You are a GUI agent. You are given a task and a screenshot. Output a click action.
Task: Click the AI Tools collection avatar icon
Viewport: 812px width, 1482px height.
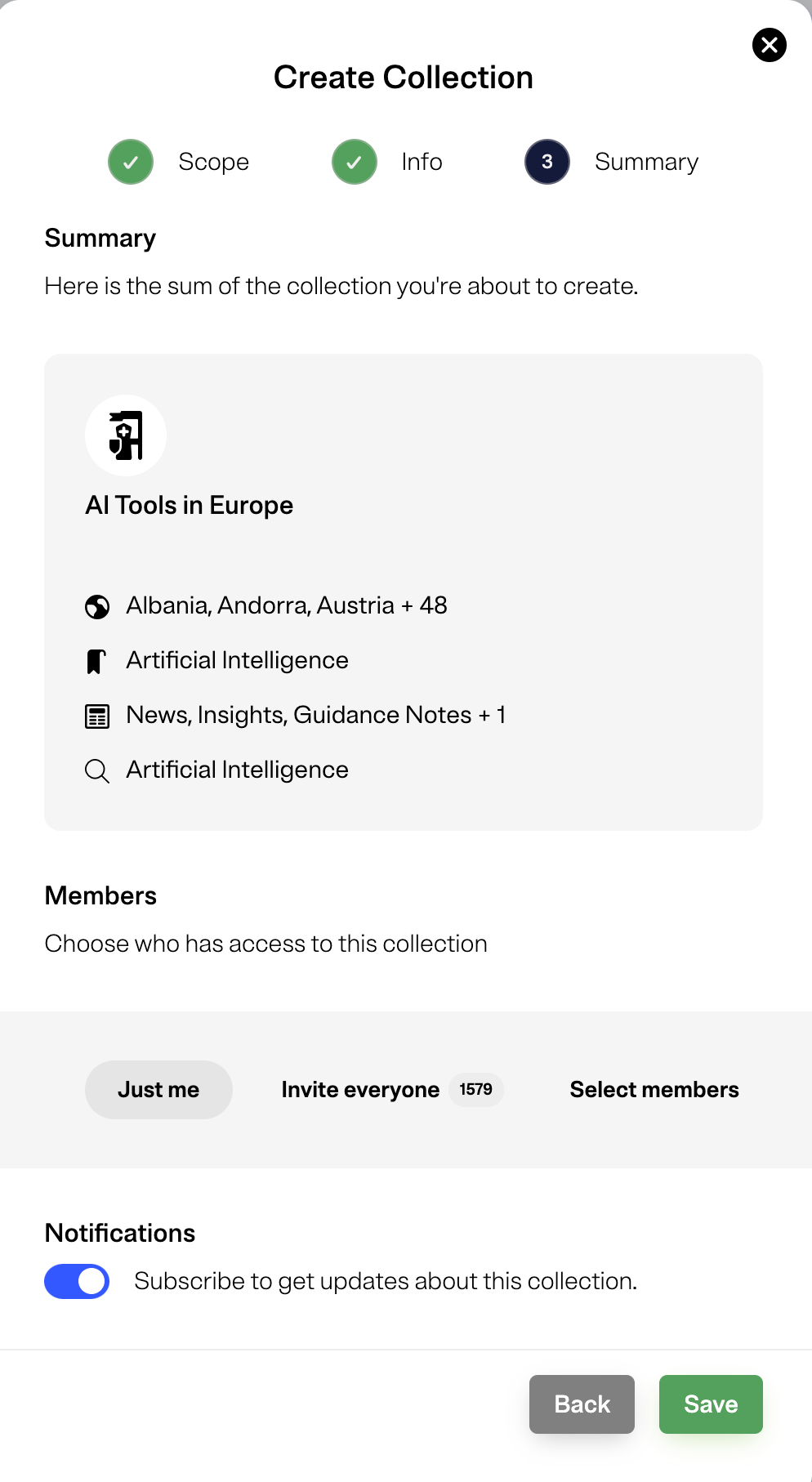(125, 435)
